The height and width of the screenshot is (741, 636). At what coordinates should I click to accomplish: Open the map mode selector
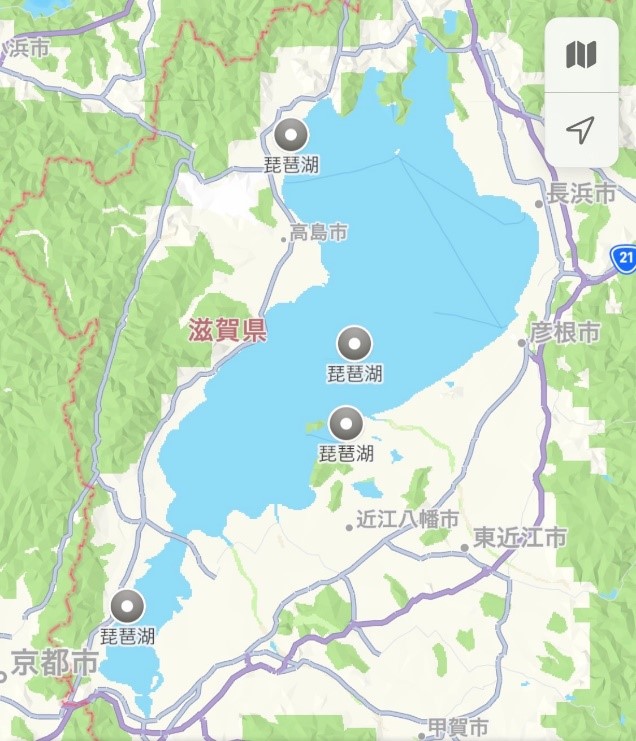click(x=581, y=55)
